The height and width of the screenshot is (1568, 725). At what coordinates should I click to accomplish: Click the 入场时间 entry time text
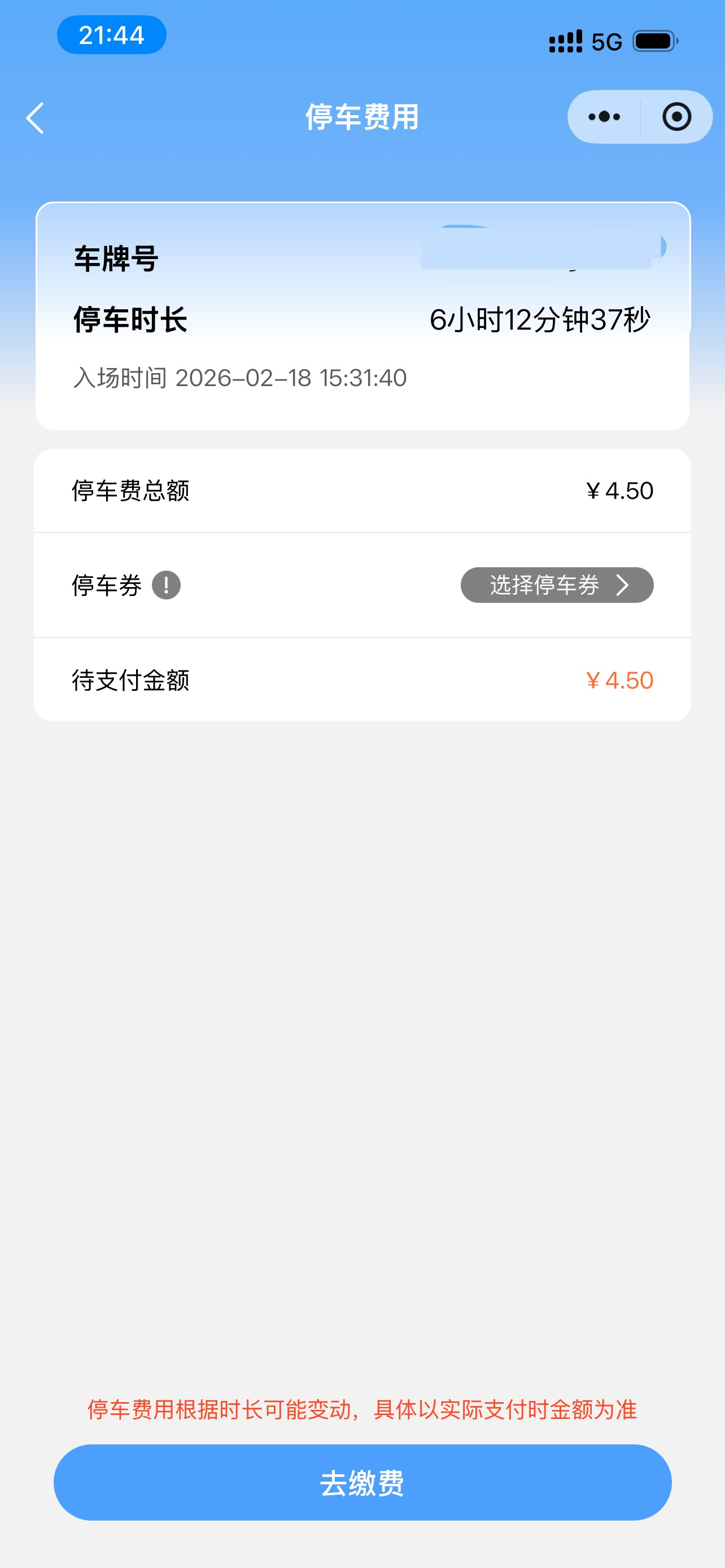click(x=241, y=378)
